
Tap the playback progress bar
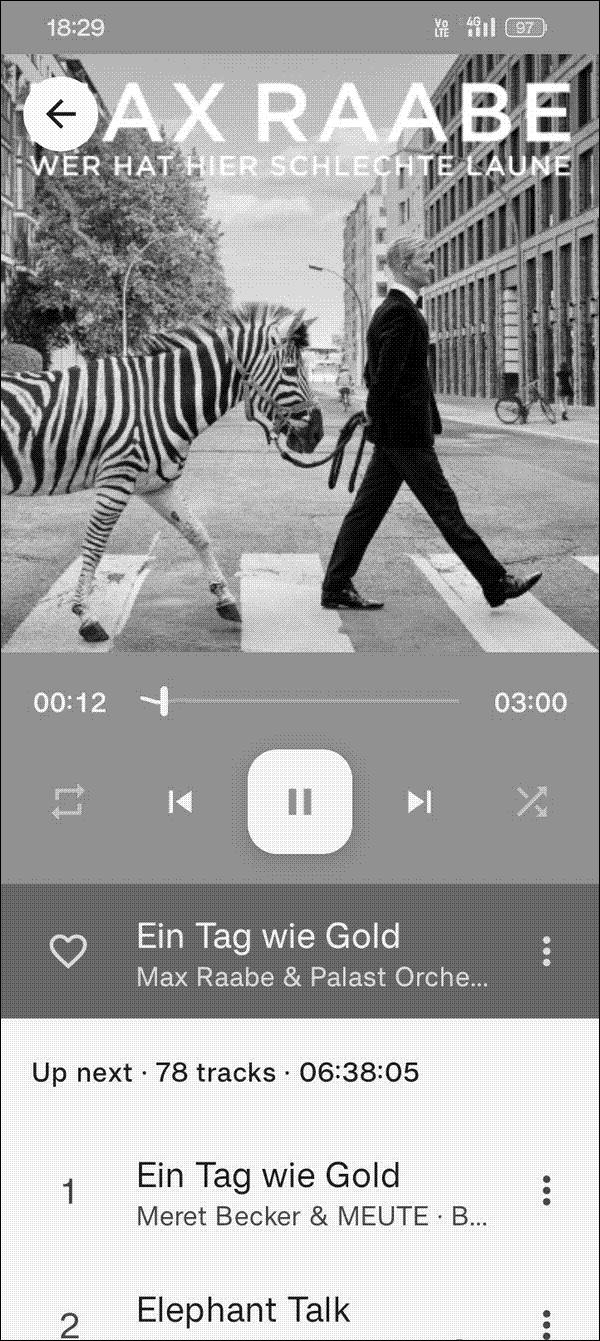[x=300, y=702]
